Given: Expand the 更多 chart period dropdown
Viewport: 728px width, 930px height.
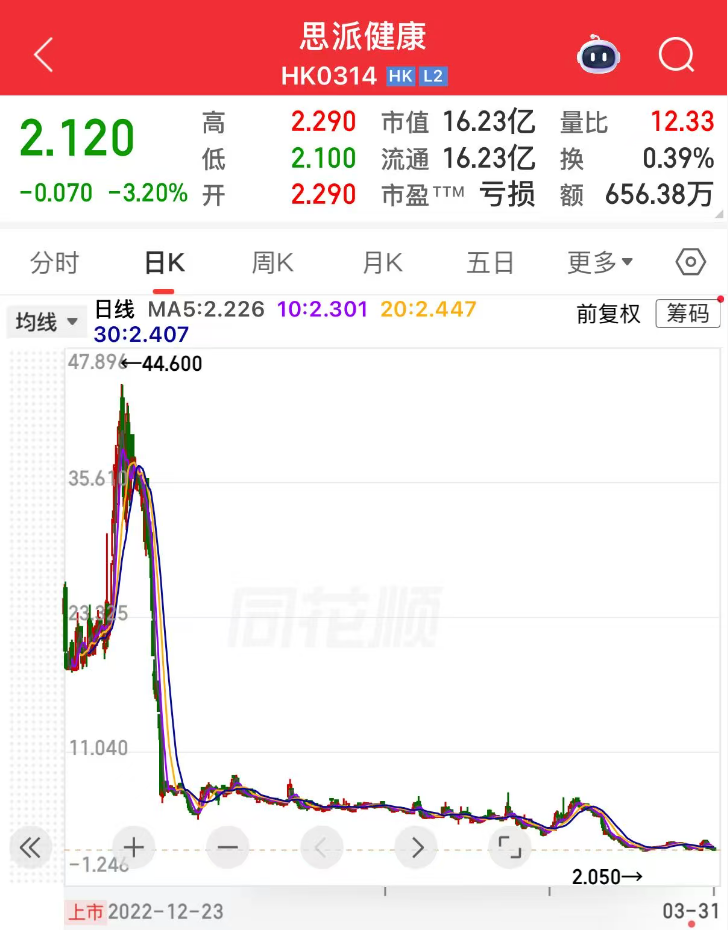Looking at the screenshot, I should pyautogui.click(x=600, y=263).
